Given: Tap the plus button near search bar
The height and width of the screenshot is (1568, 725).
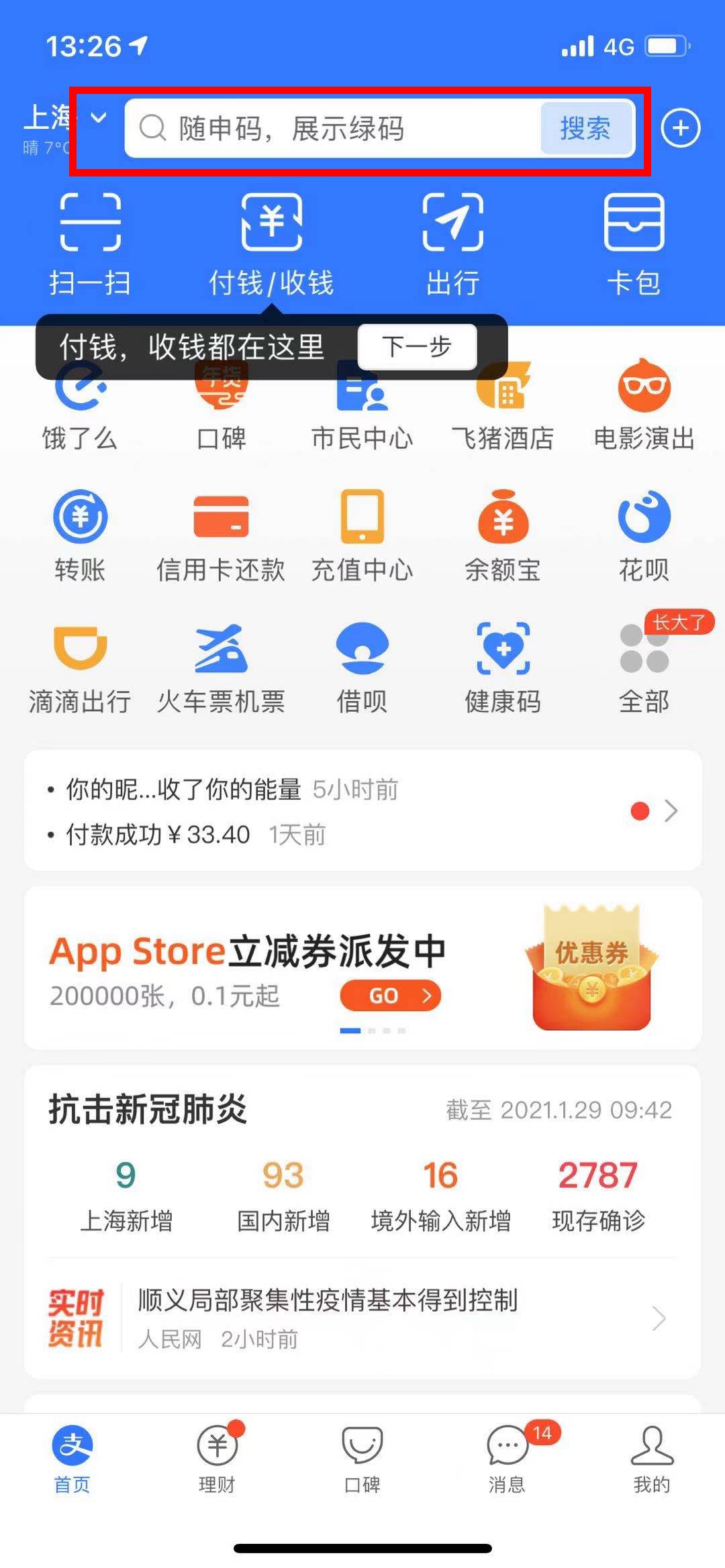Looking at the screenshot, I should [681, 129].
